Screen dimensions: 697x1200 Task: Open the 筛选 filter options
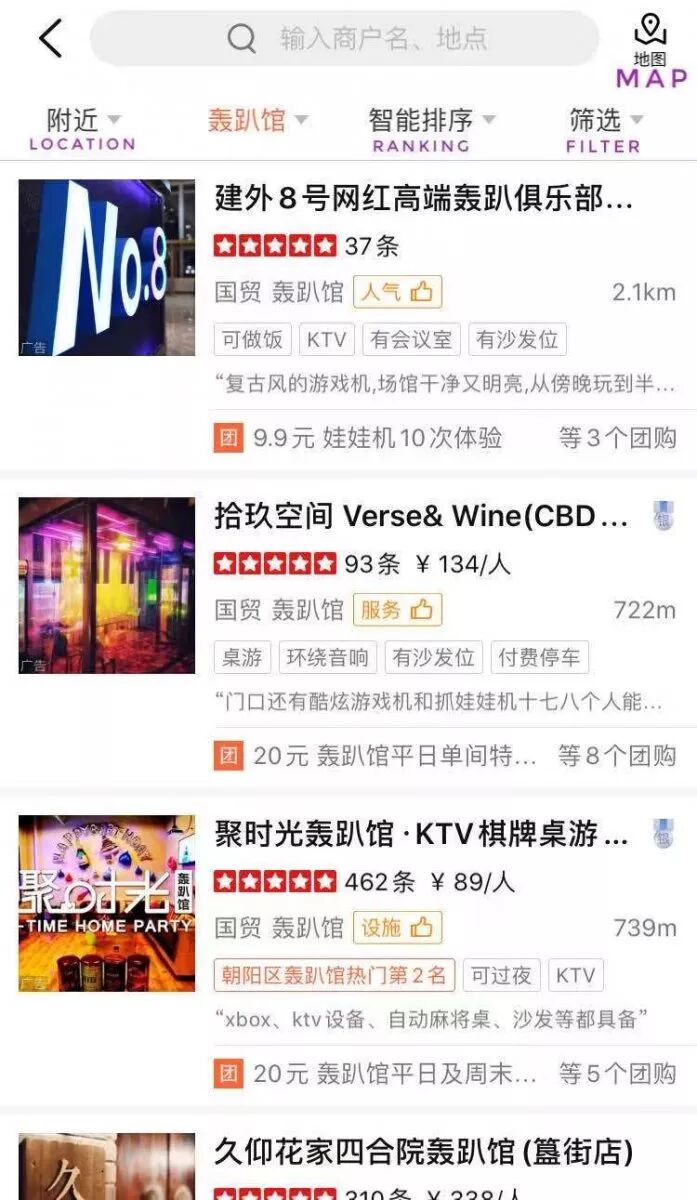(604, 122)
